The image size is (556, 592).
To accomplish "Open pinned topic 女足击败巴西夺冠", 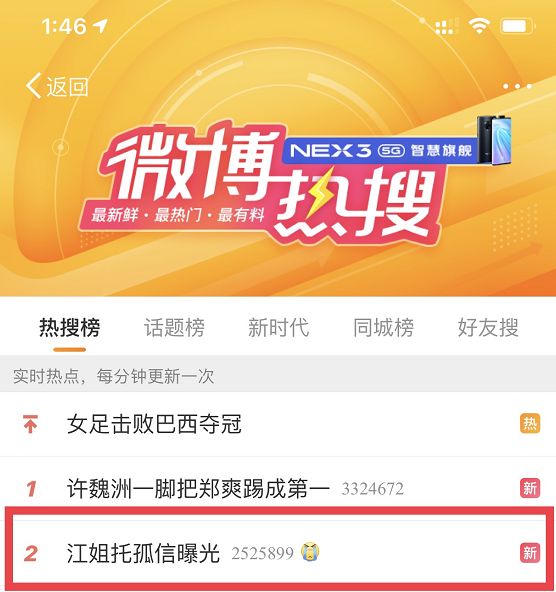I will click(278, 424).
